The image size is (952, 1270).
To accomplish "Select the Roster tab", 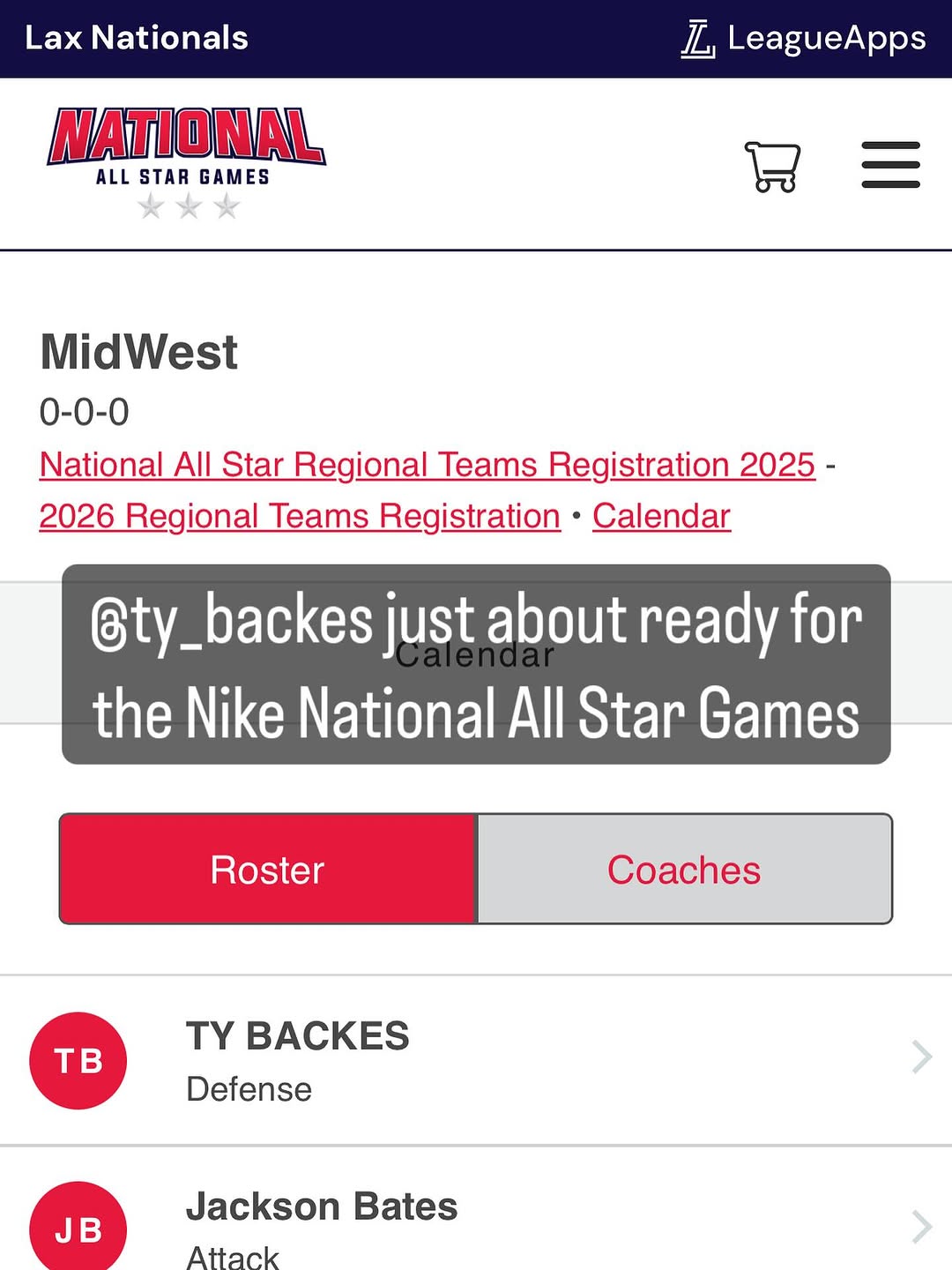I will (268, 870).
